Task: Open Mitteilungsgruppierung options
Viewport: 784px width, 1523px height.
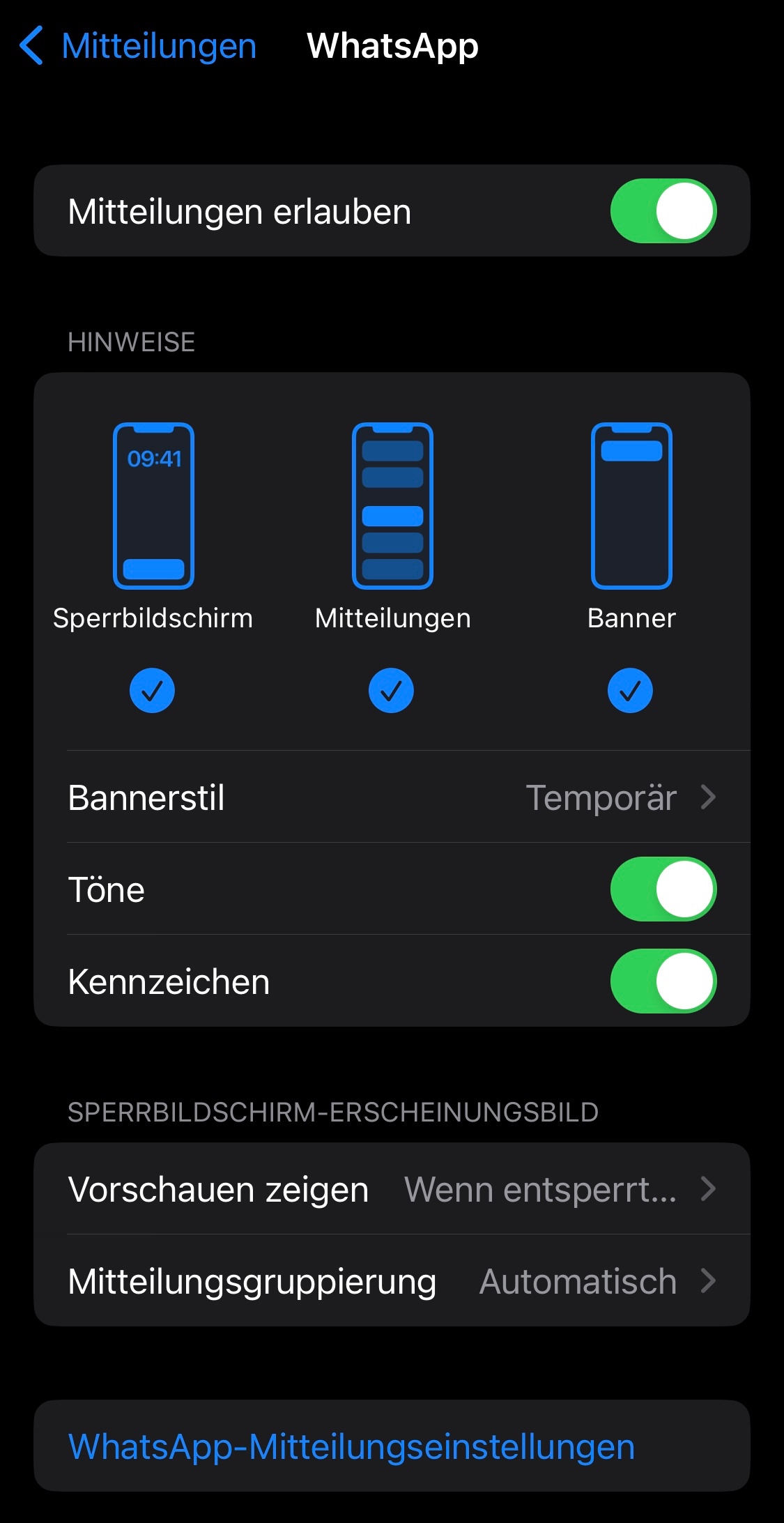Action: click(392, 1281)
